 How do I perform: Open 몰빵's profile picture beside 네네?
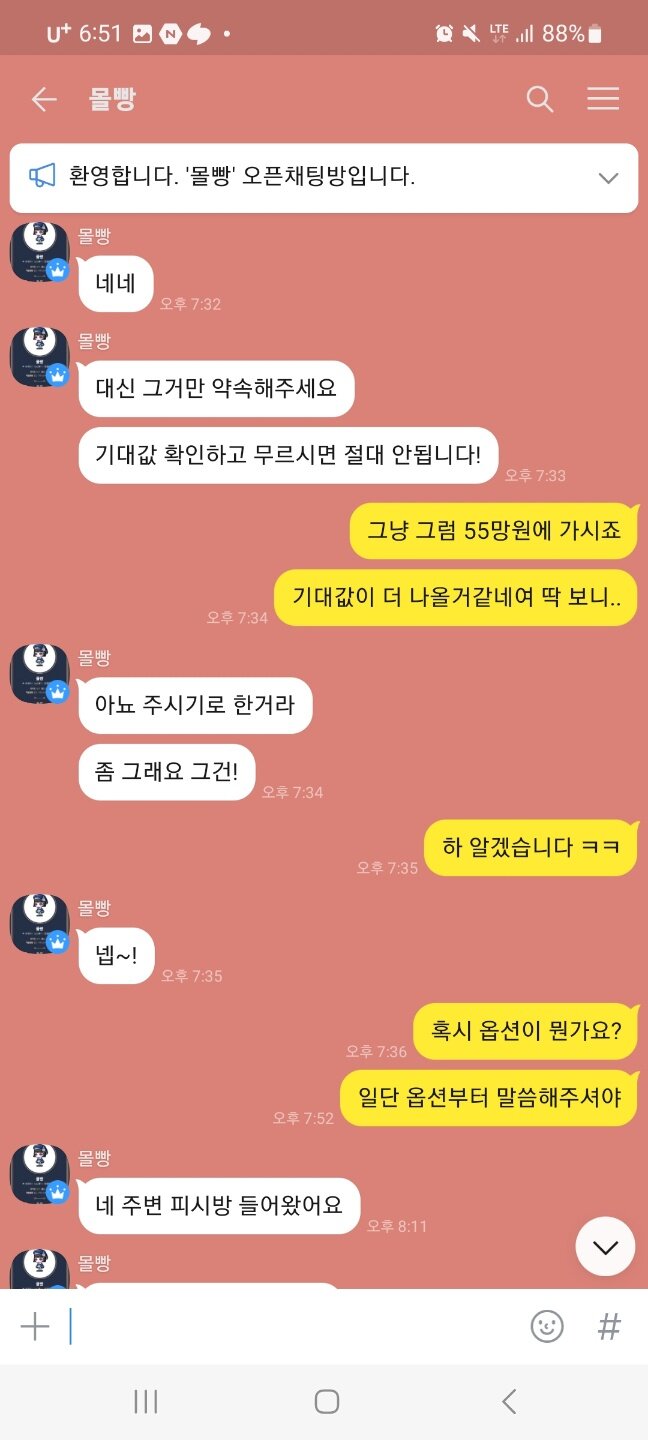click(39, 252)
